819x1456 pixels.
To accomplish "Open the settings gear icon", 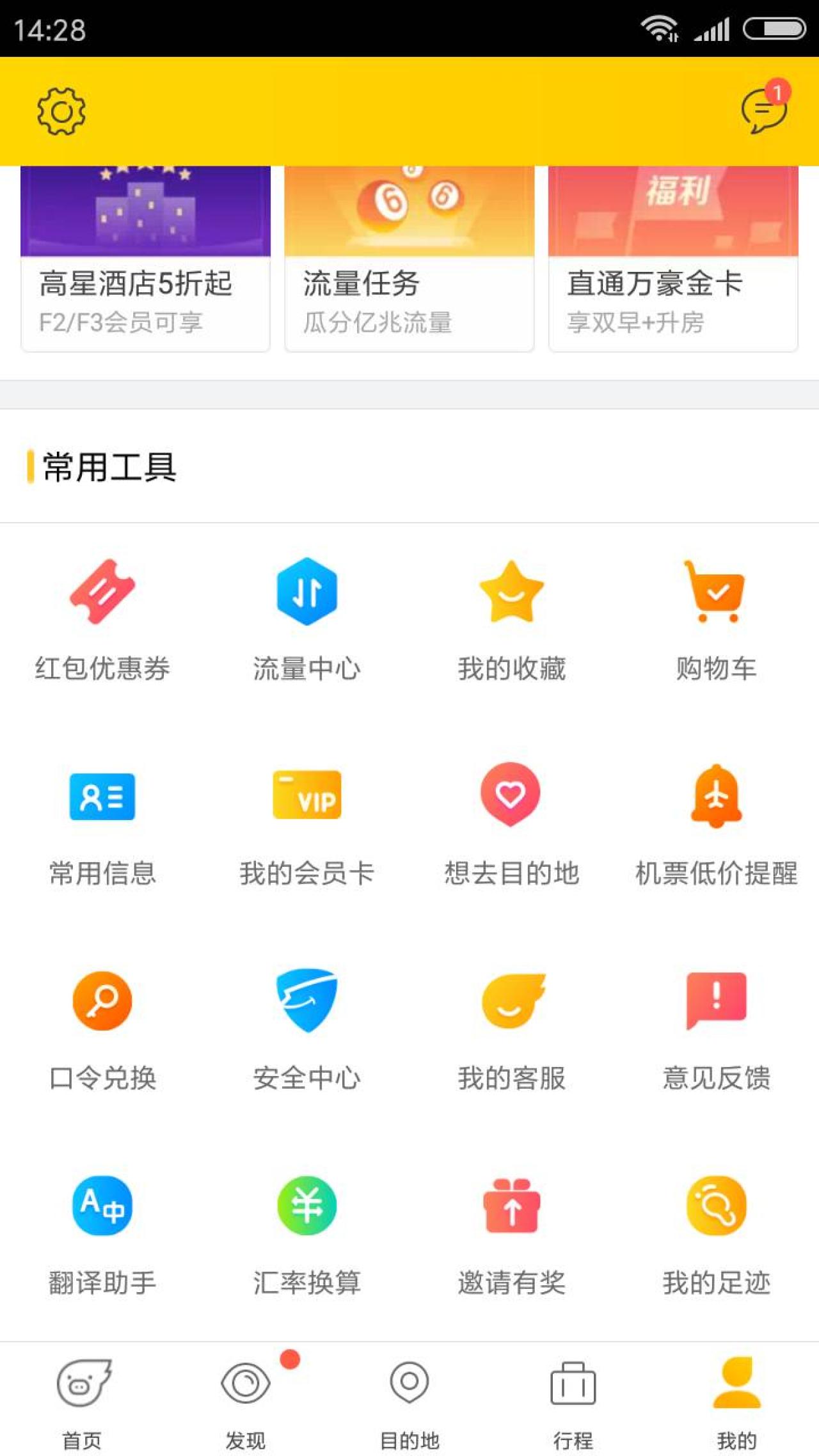I will point(61,111).
